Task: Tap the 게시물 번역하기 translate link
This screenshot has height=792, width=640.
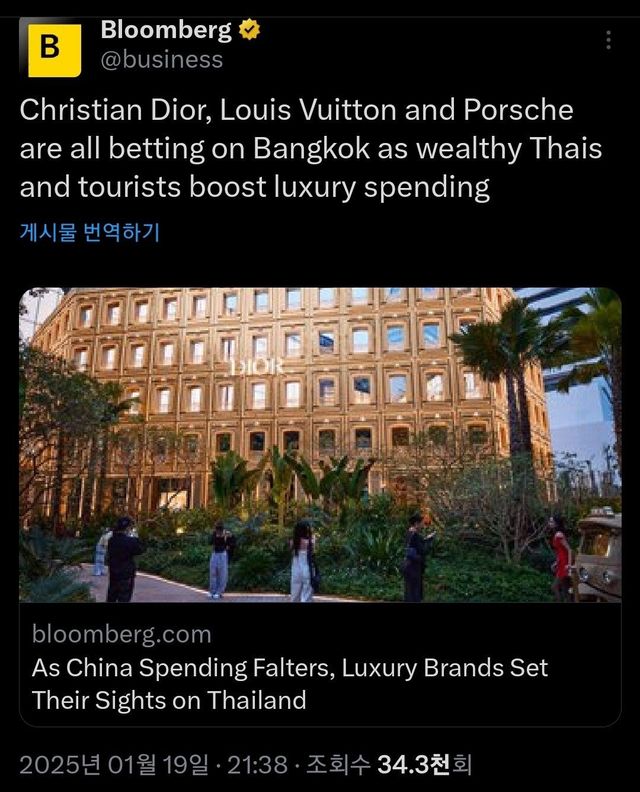Action: pos(90,233)
